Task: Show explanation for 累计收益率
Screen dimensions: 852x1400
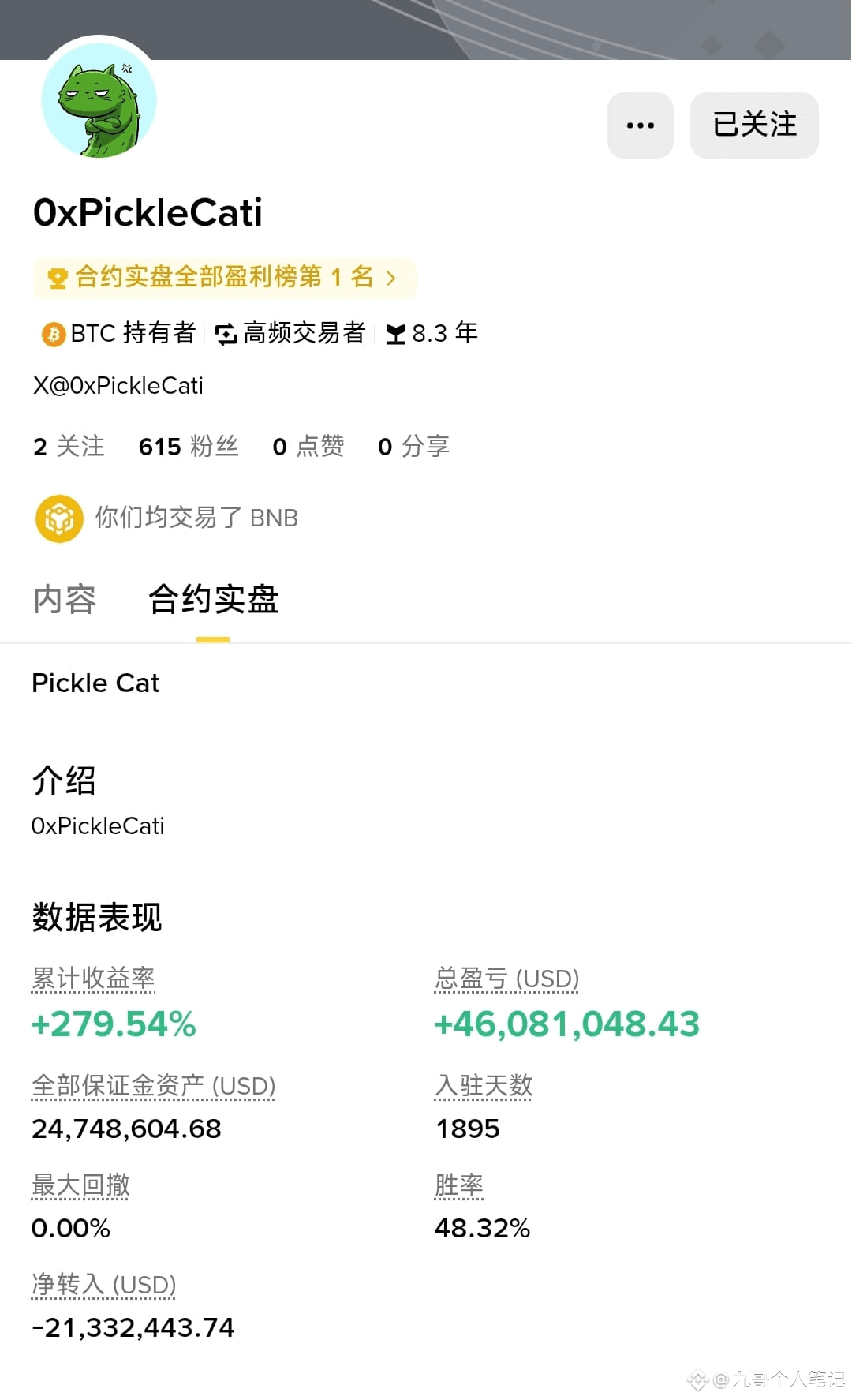Action: (x=93, y=979)
